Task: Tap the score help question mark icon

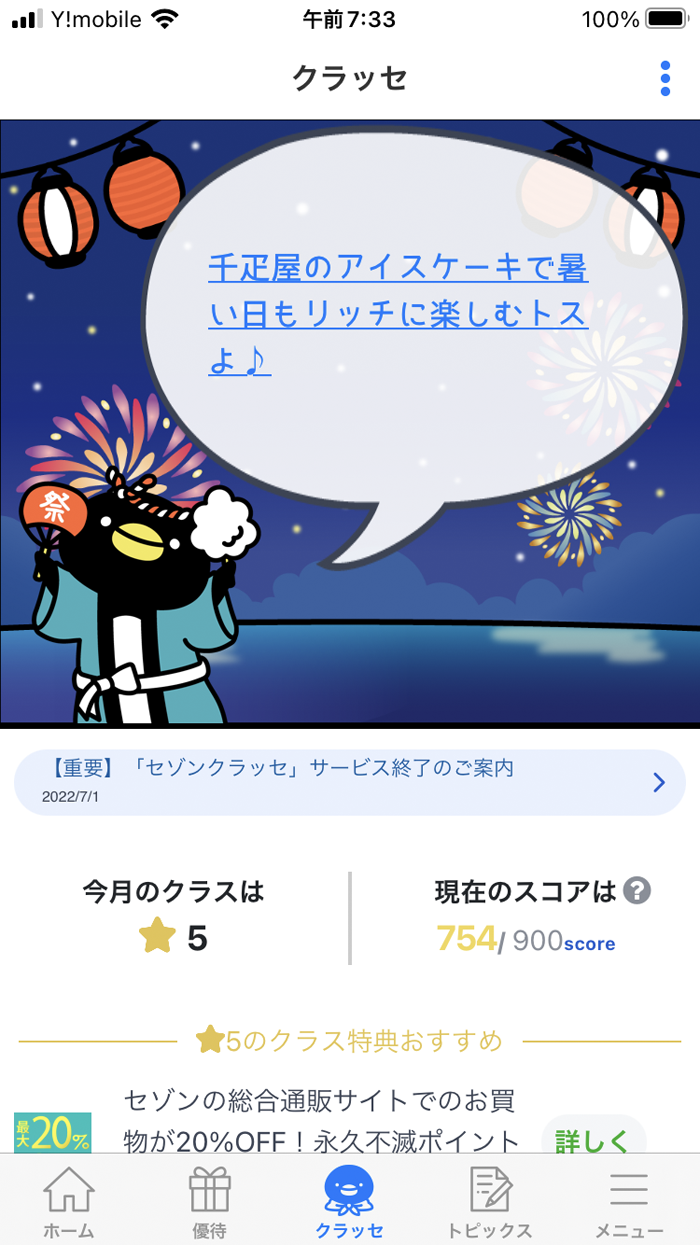Action: (637, 890)
